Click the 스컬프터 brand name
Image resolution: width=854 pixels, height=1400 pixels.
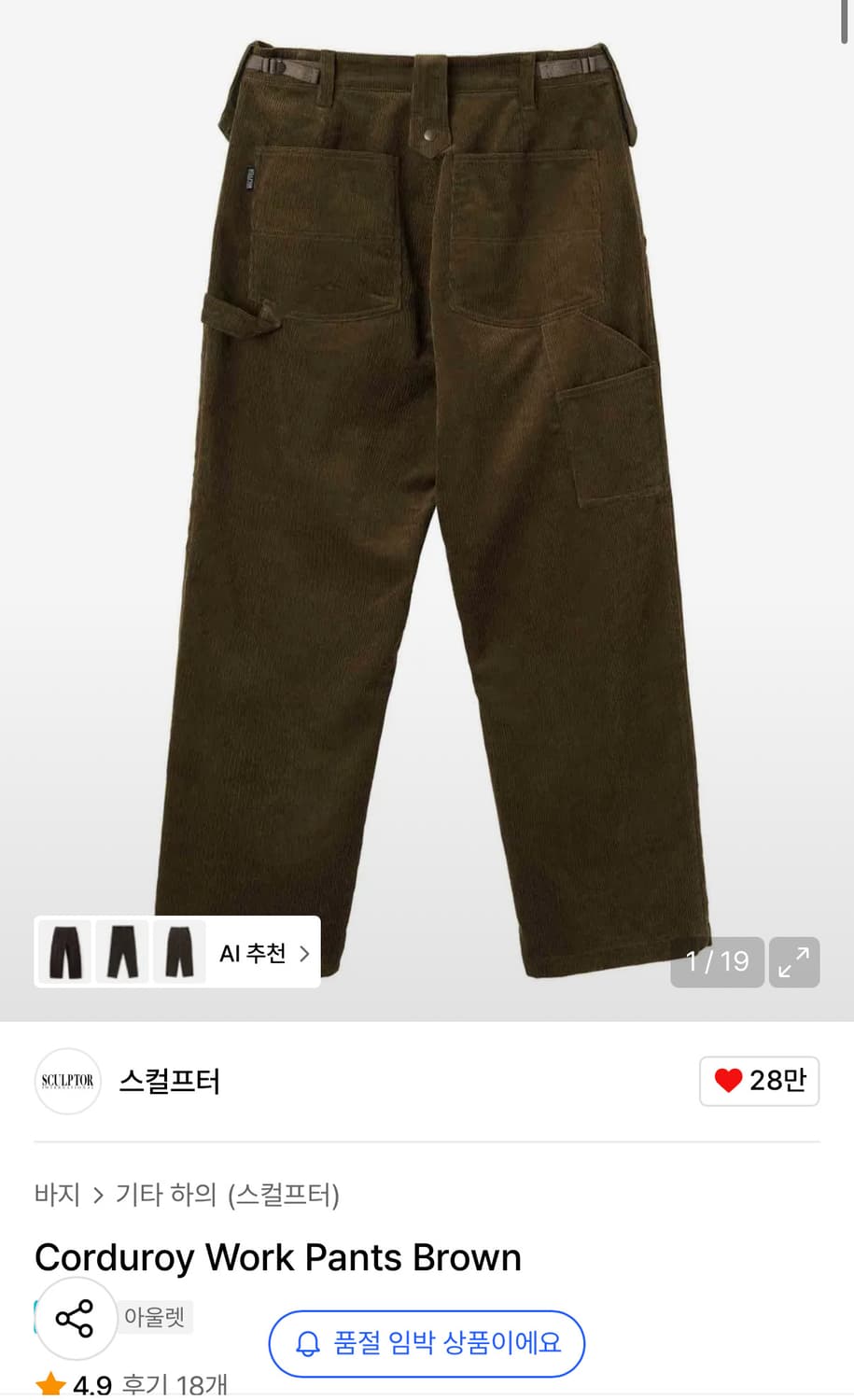170,1081
